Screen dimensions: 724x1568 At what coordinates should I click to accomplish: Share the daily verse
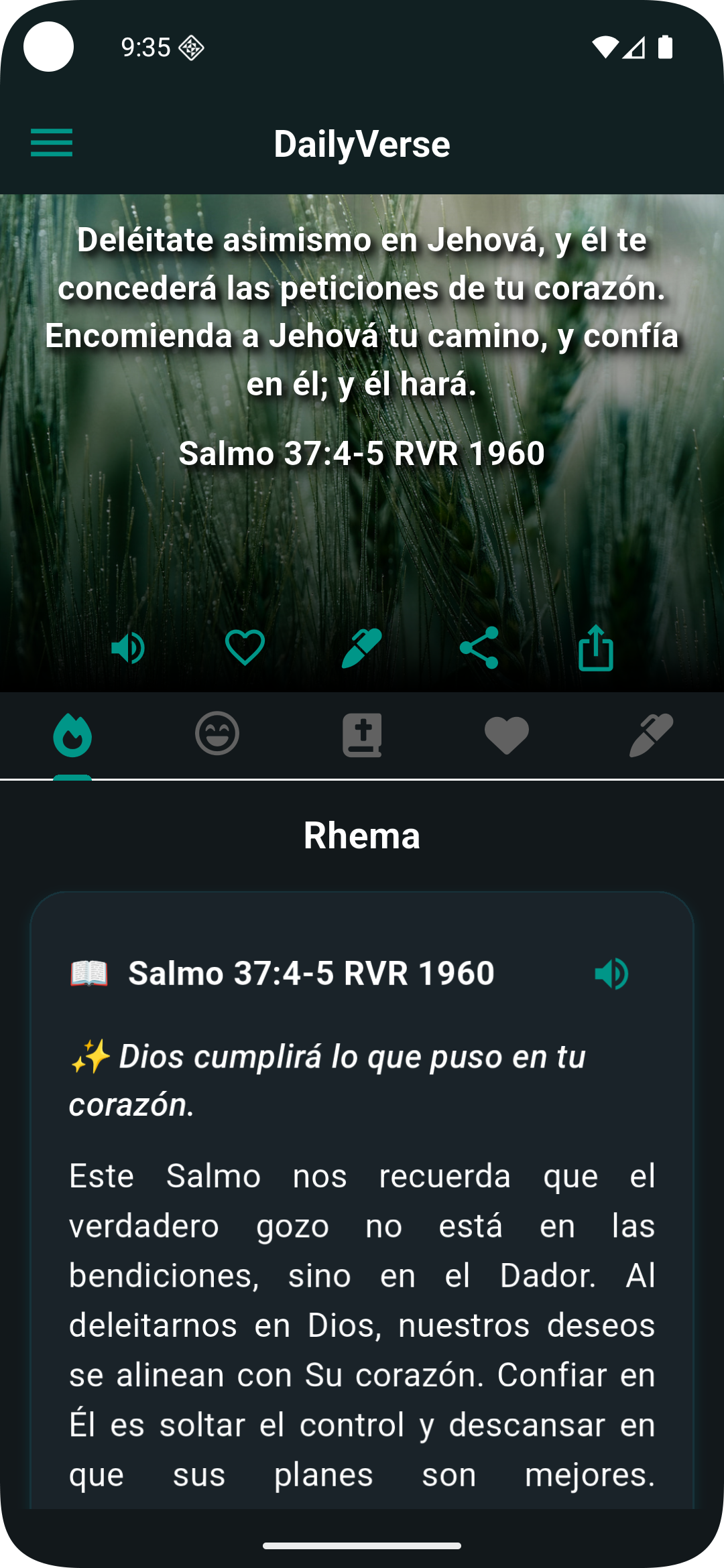tap(479, 647)
